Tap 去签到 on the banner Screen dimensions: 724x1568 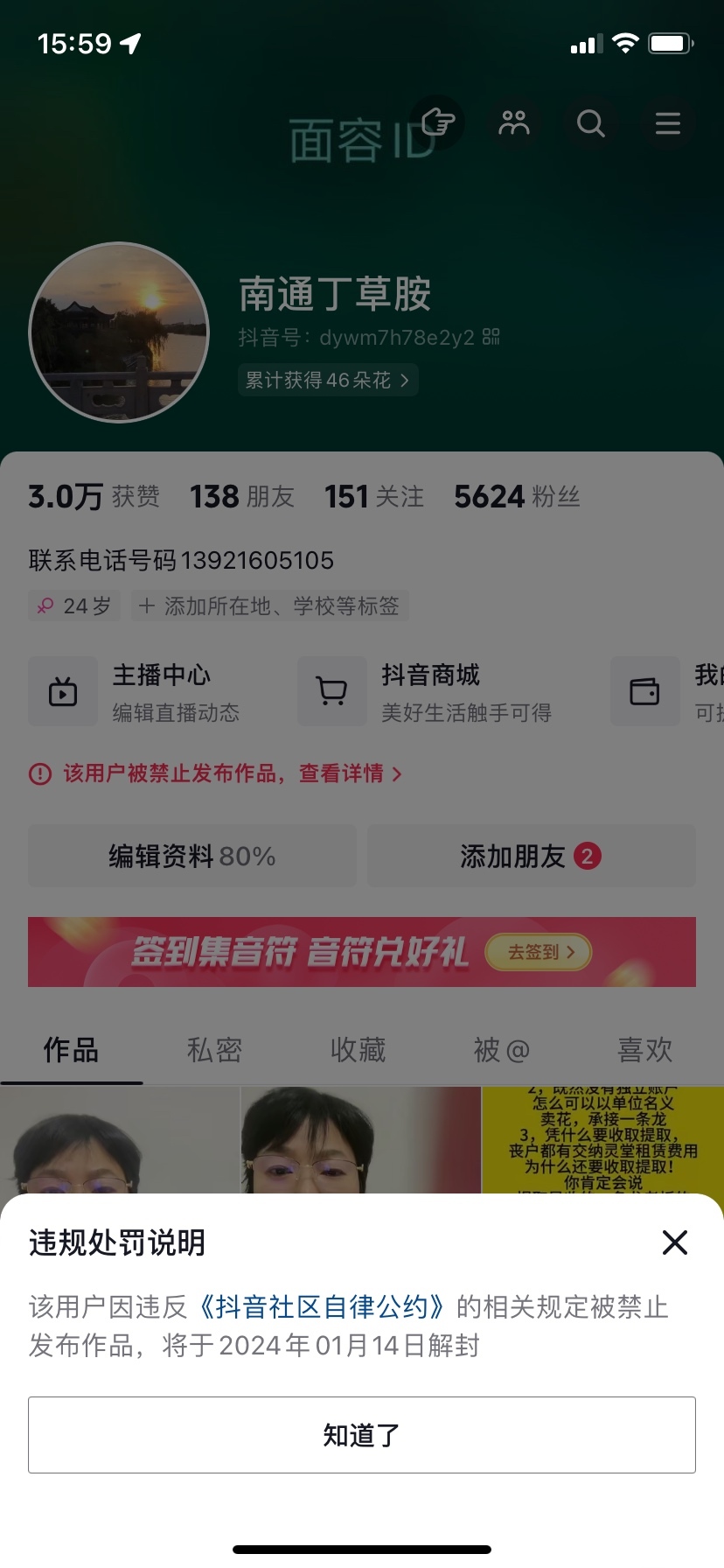(x=539, y=952)
